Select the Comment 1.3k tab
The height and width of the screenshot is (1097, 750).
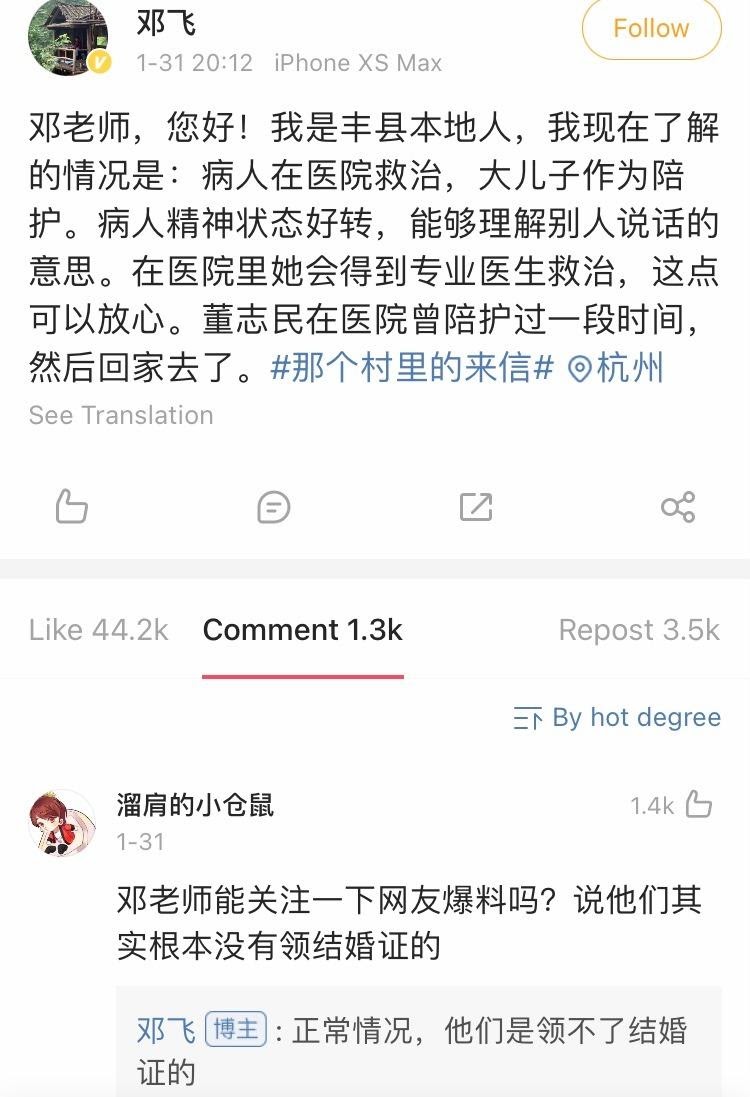point(302,630)
